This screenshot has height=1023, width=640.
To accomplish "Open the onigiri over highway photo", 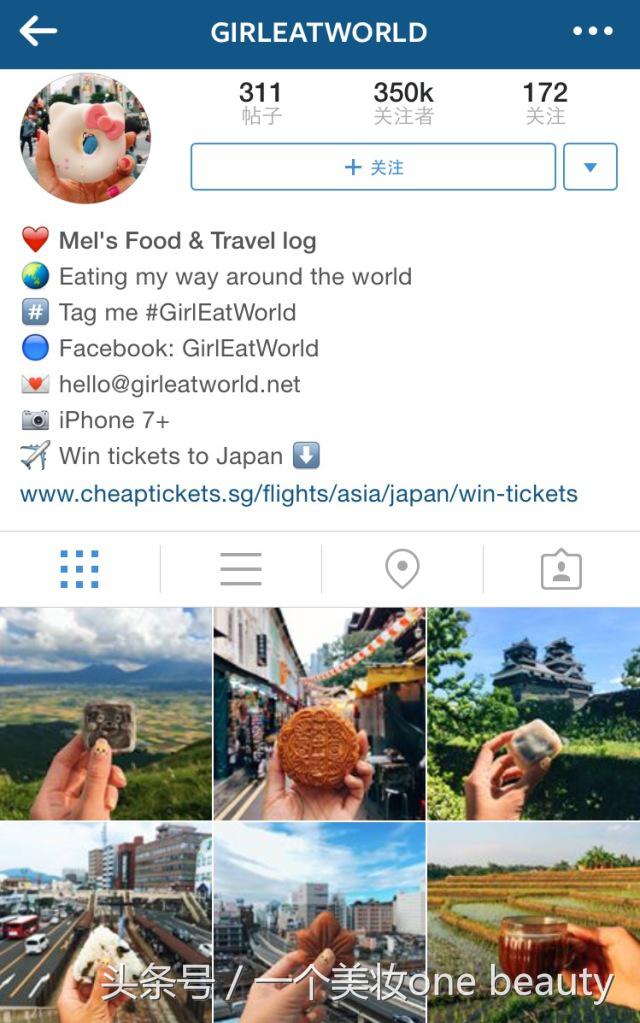I will coord(105,920).
